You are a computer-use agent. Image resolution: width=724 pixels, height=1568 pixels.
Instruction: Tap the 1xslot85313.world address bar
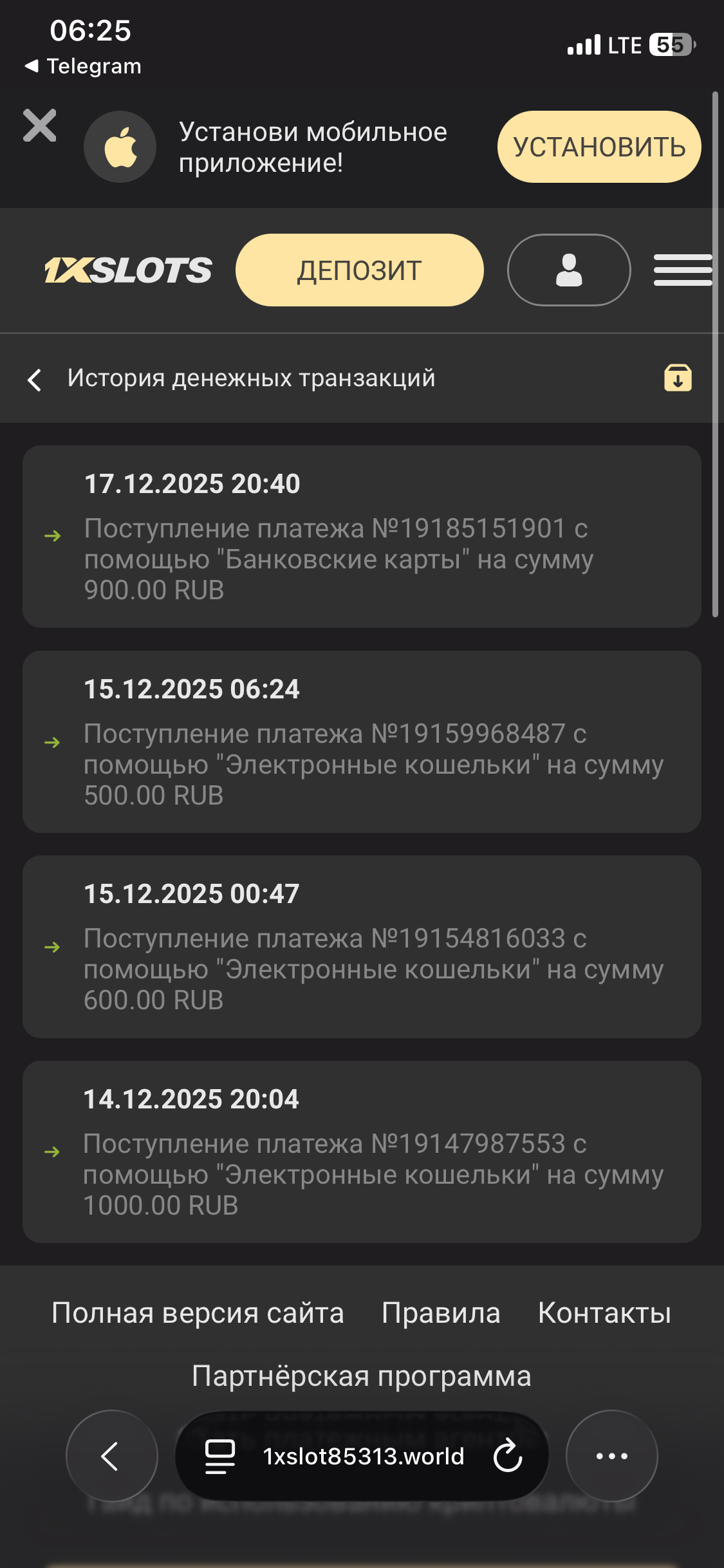coord(364,1456)
